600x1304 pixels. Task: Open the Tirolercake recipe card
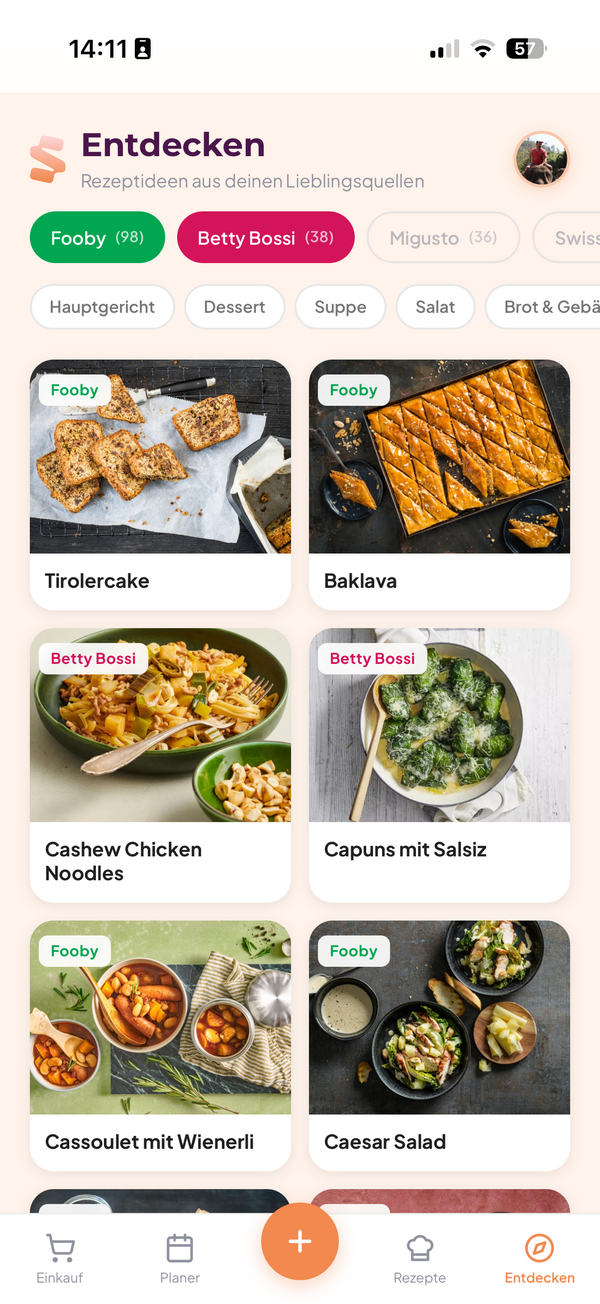point(160,484)
